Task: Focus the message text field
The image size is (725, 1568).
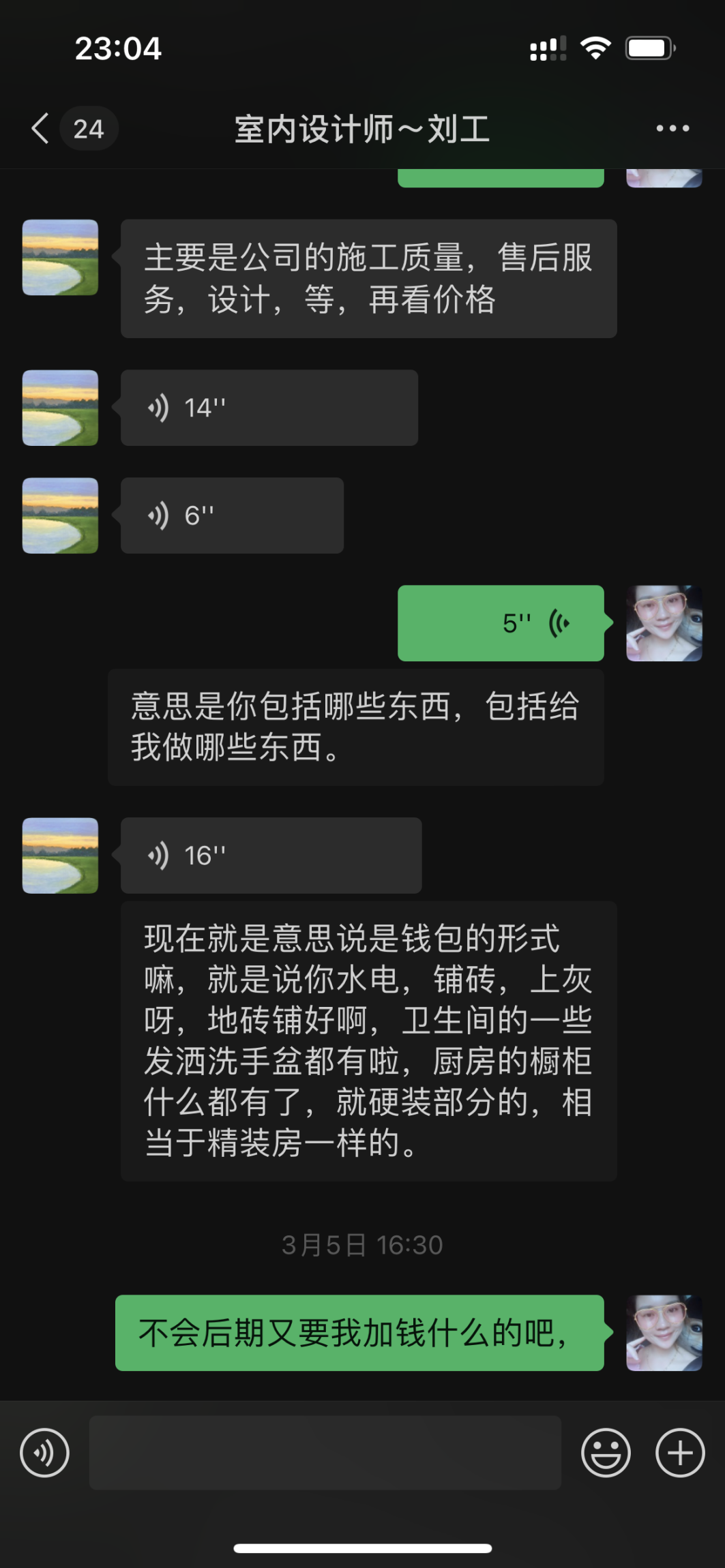Action: coord(325,1452)
